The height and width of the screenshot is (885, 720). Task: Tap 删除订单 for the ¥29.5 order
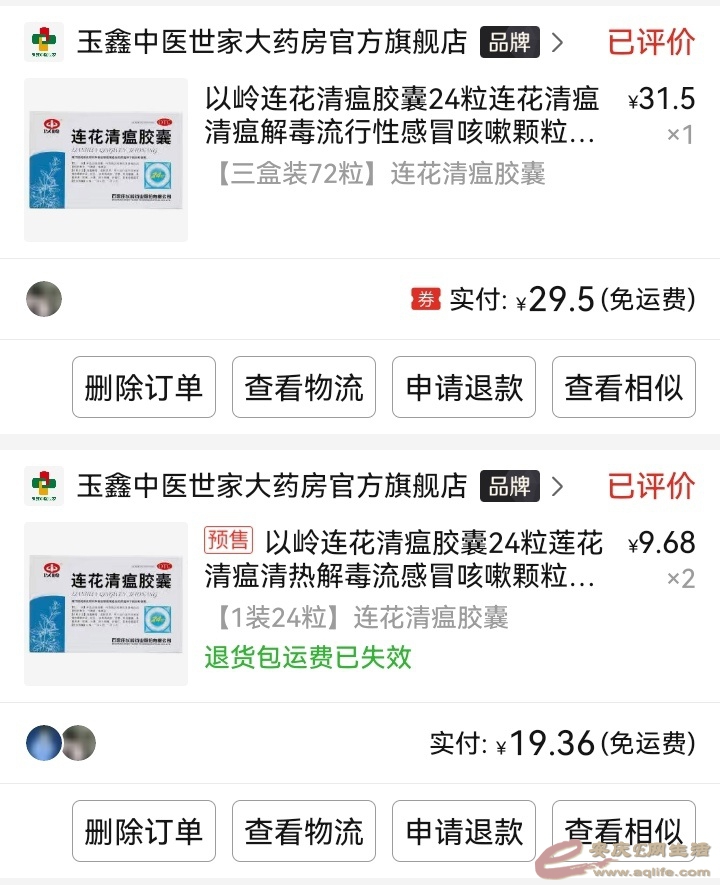click(x=144, y=387)
